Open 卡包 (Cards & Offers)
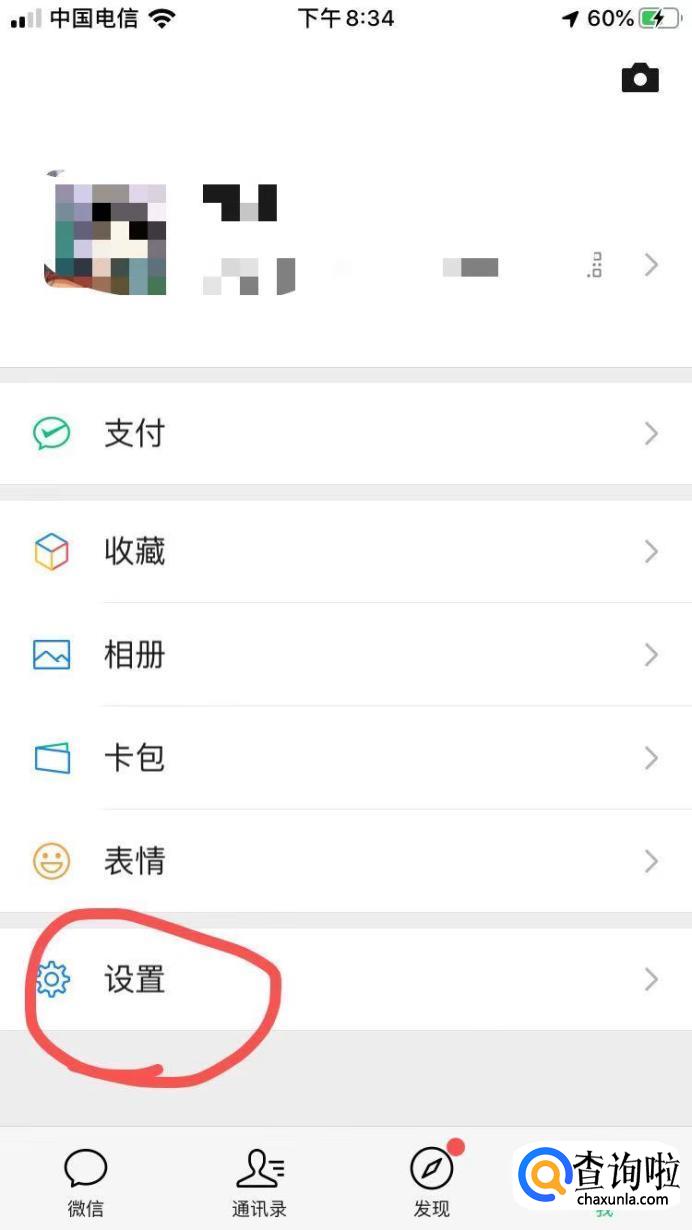This screenshot has height=1230, width=692. point(345,758)
